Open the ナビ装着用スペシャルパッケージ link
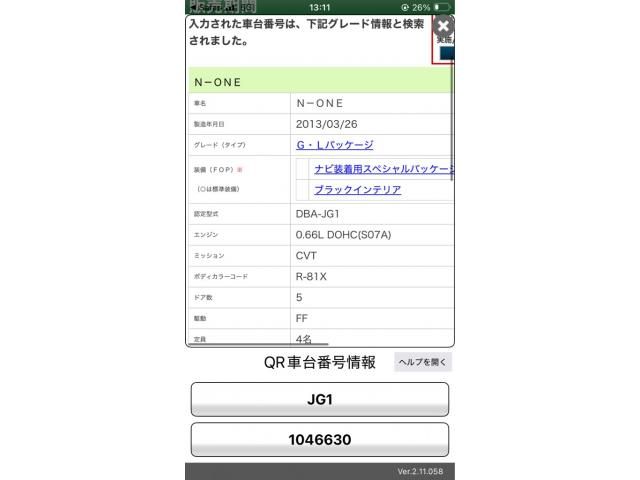 click(x=382, y=169)
